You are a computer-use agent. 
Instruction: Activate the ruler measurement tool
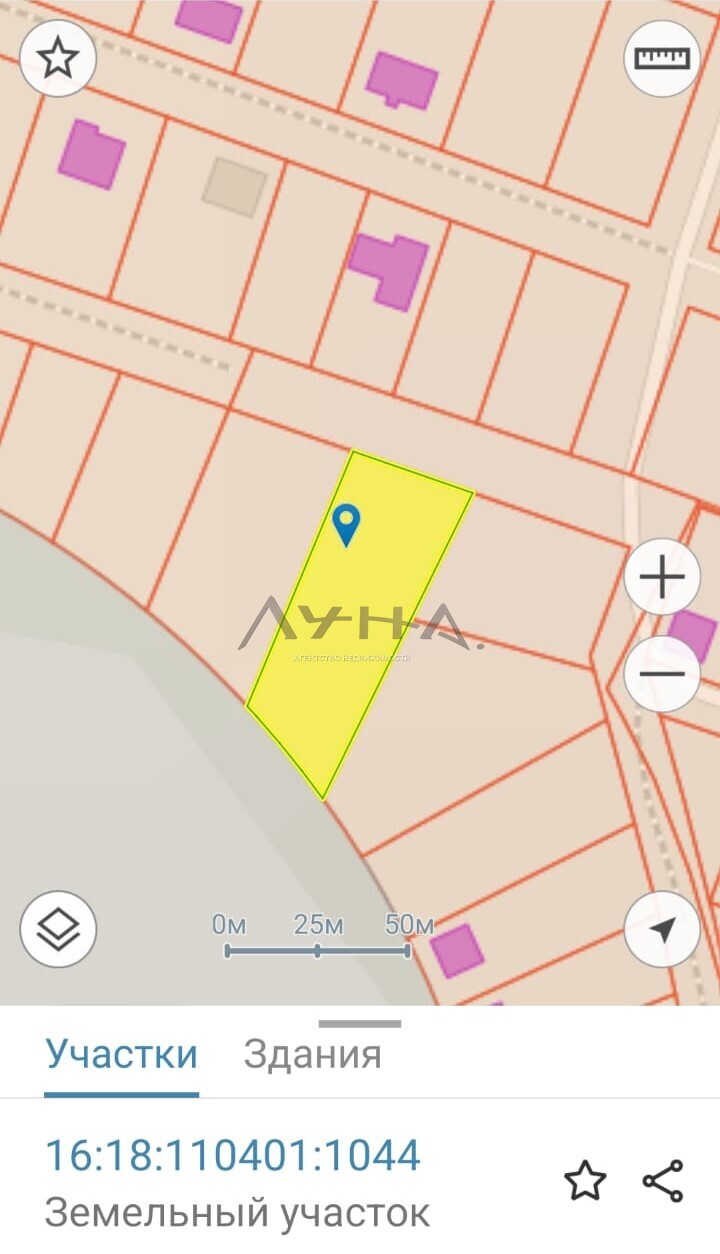662,58
